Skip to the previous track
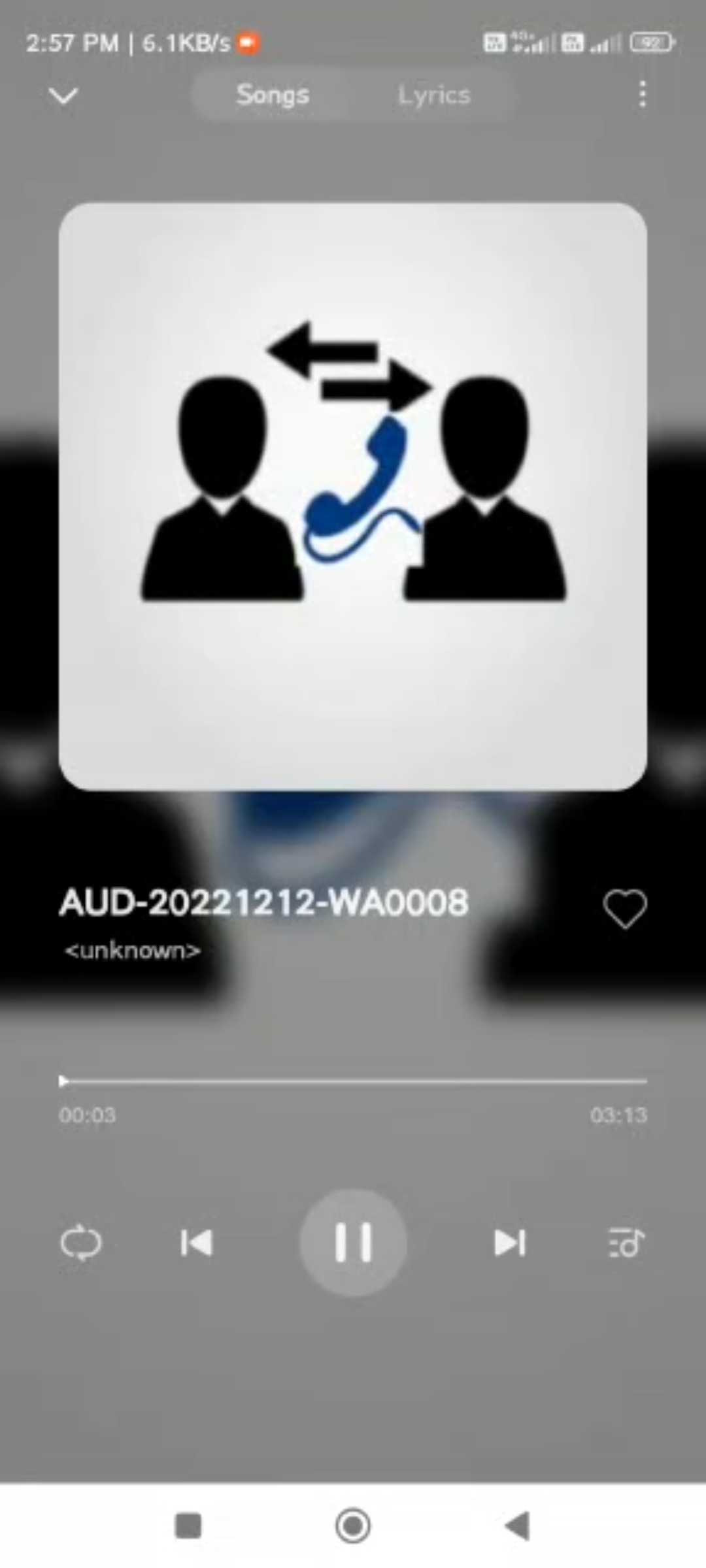706x1568 pixels. pos(197,1243)
